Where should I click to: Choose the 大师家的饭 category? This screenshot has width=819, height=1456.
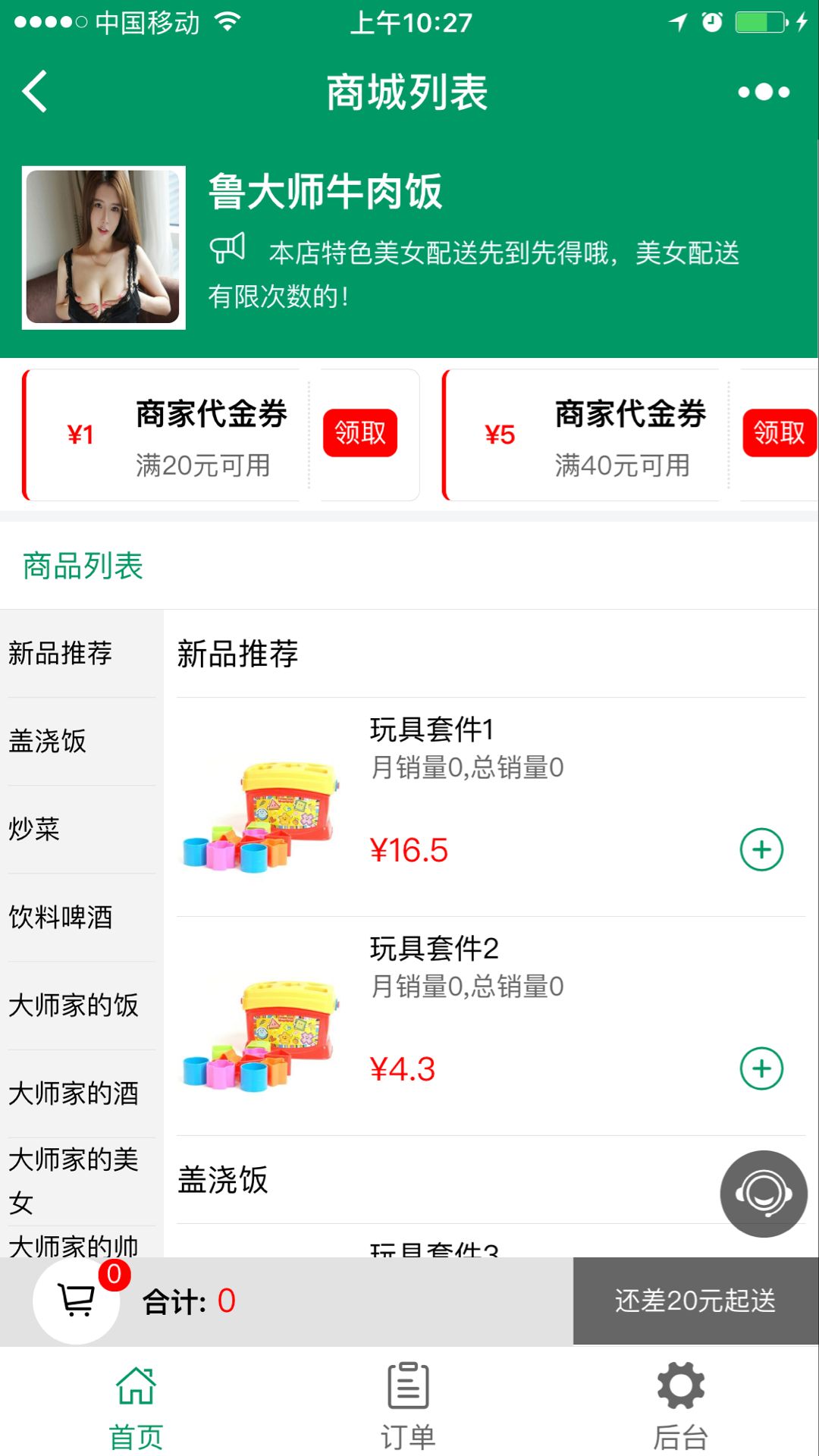tap(74, 1005)
